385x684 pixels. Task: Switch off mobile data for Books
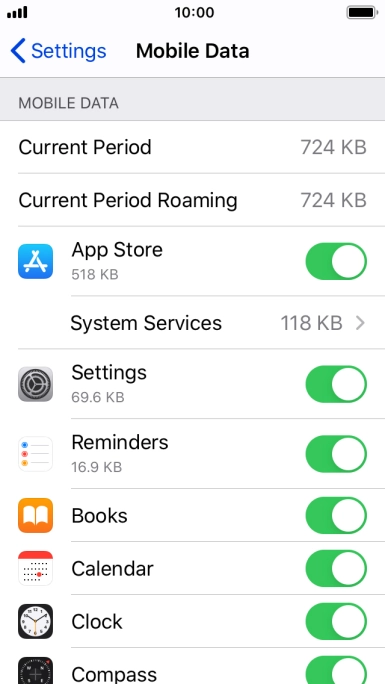[x=336, y=516]
